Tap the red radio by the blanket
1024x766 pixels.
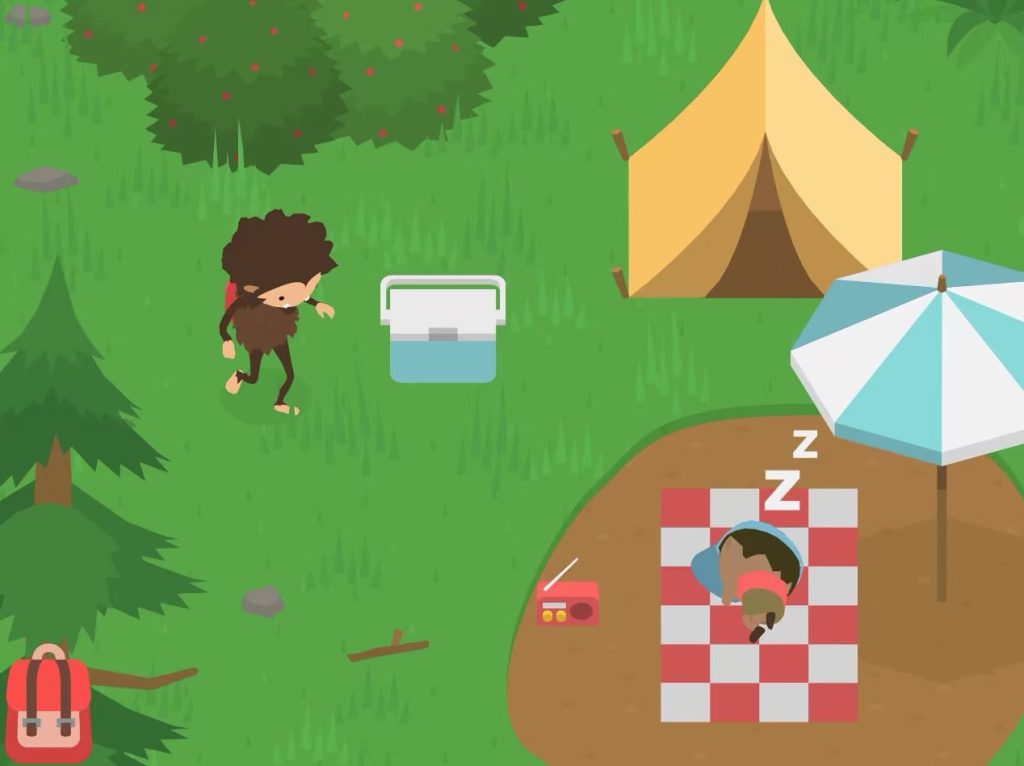[567, 604]
